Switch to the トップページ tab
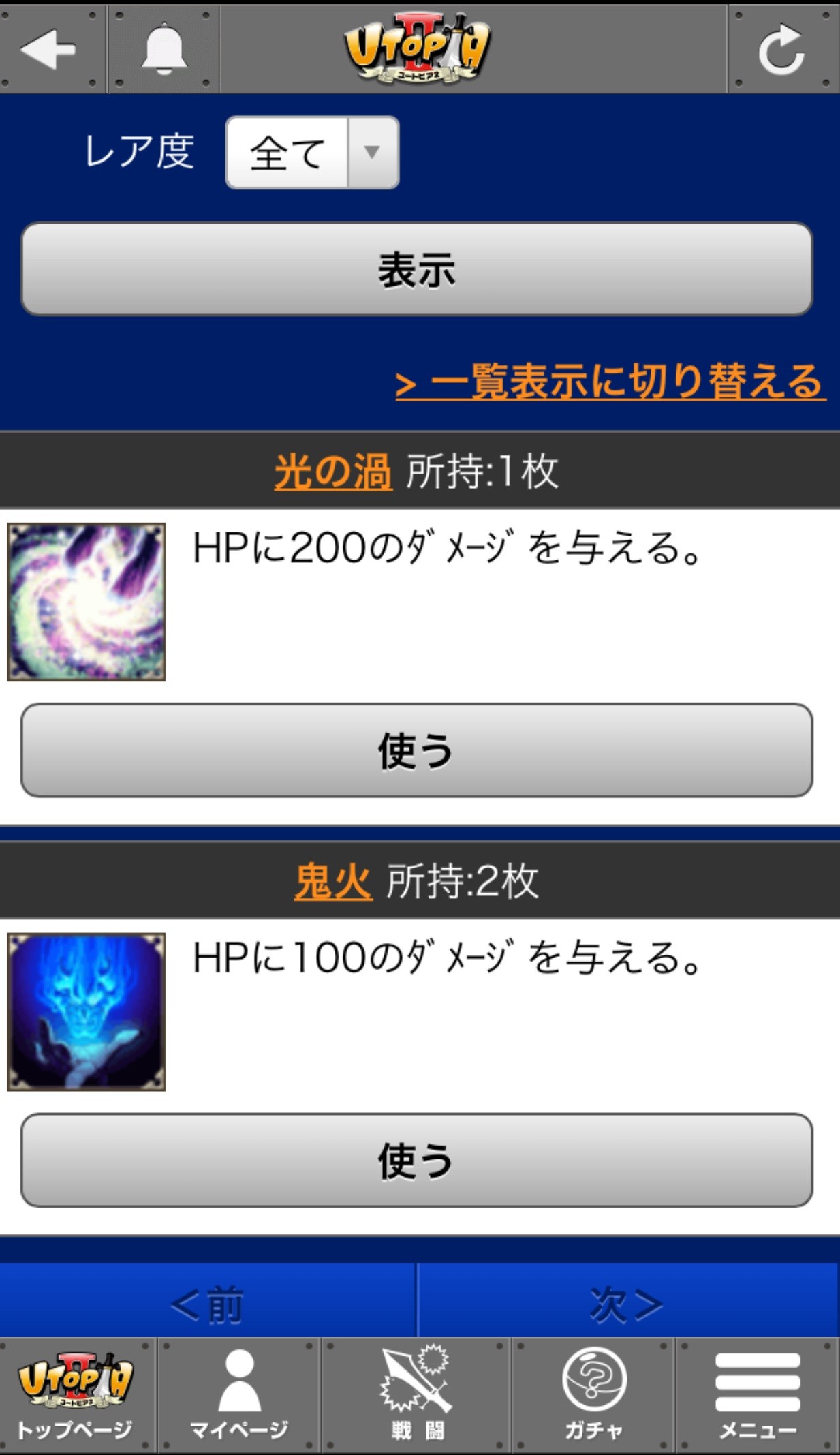Screen dimensions: 840x1455 pyautogui.click(x=78, y=1396)
